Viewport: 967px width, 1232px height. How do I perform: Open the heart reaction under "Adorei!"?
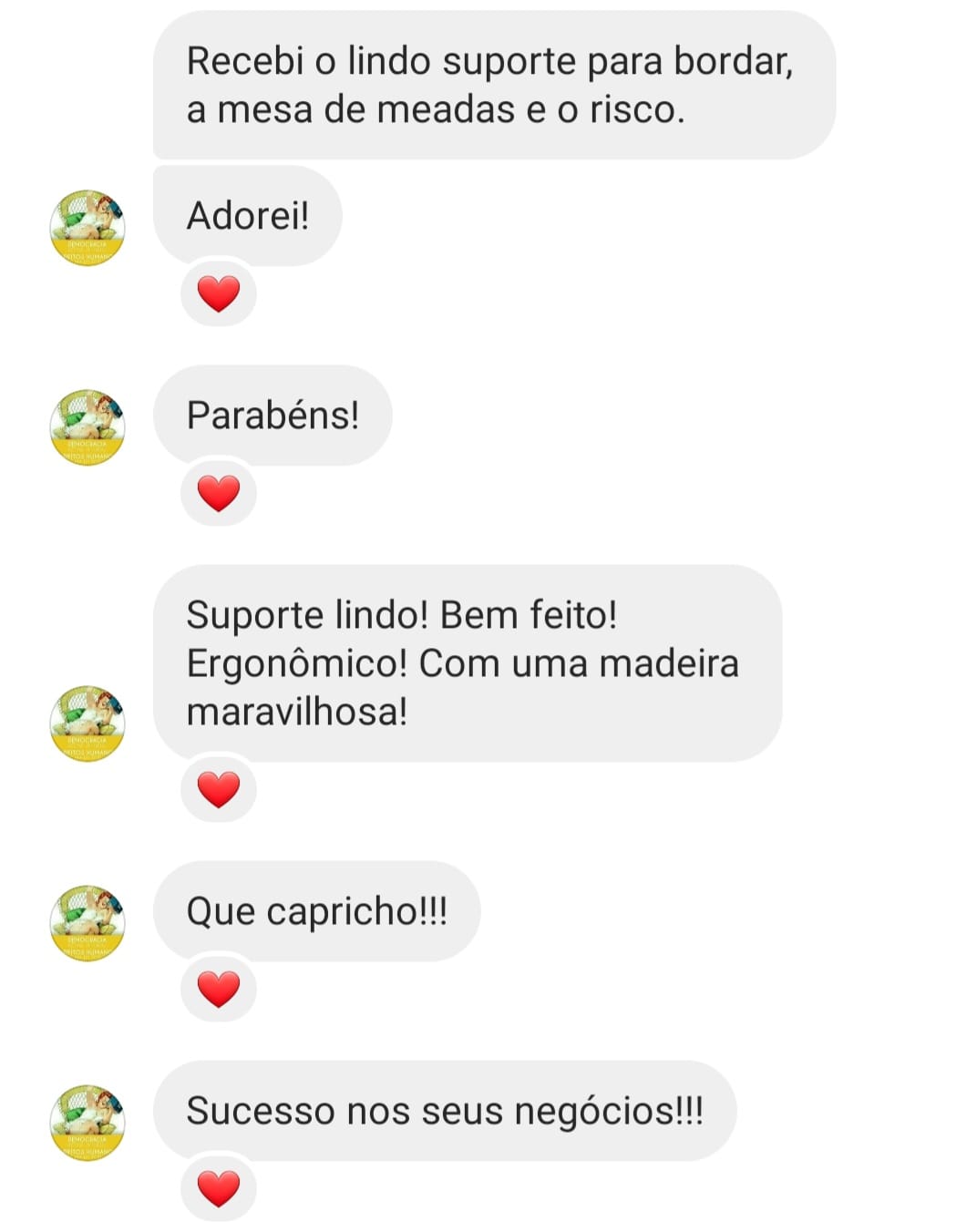pos(219,294)
